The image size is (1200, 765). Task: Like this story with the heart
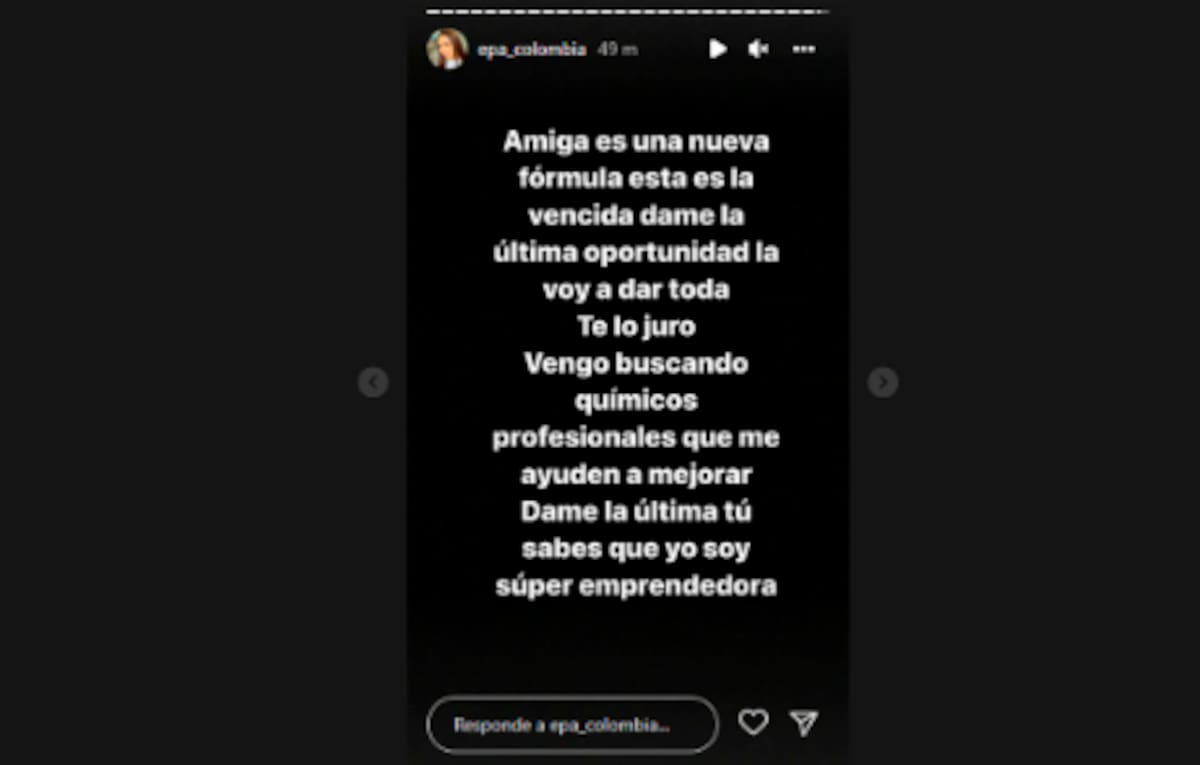[753, 722]
